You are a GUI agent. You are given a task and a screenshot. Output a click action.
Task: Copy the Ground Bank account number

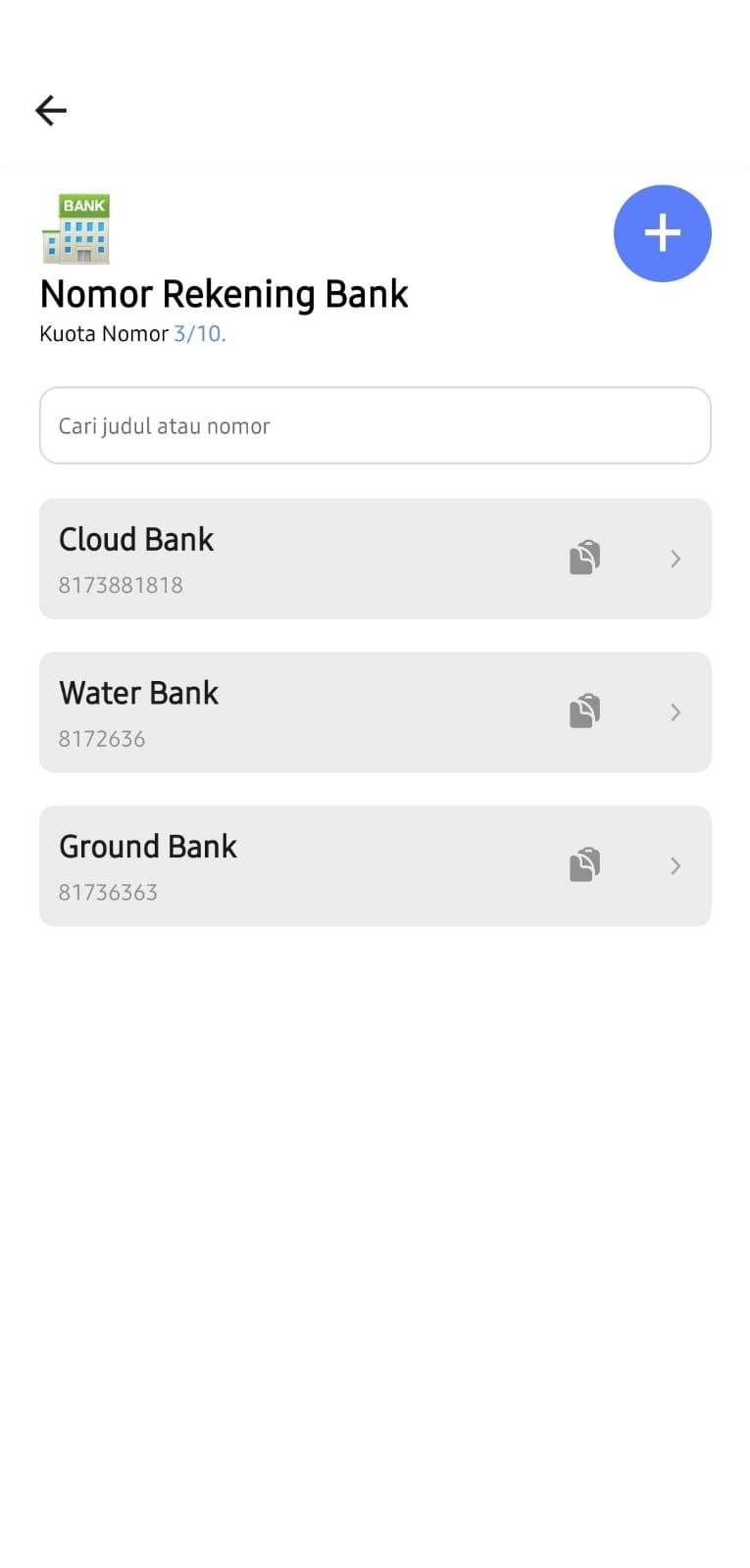584,864
